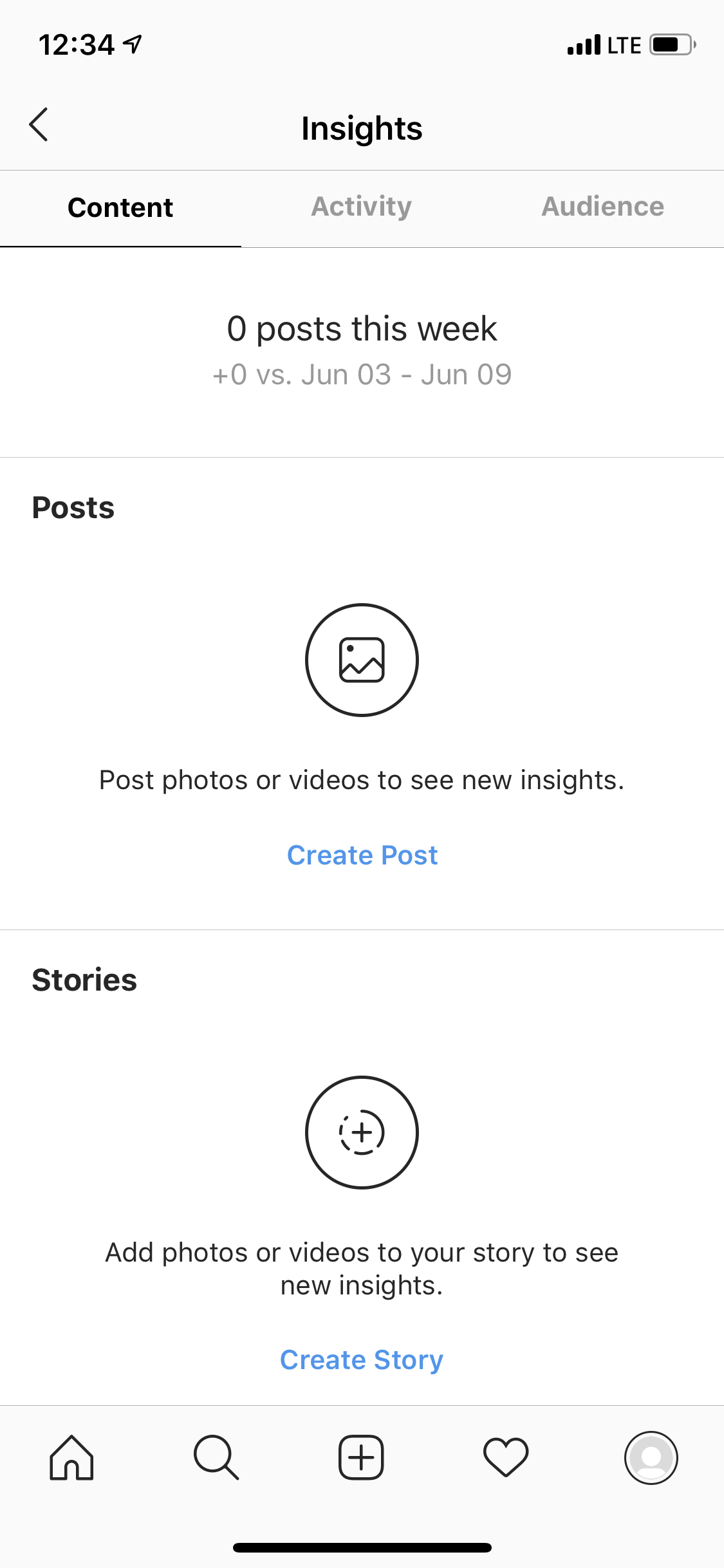Switch to the Activity tab
The image size is (724, 1568).
tap(362, 207)
